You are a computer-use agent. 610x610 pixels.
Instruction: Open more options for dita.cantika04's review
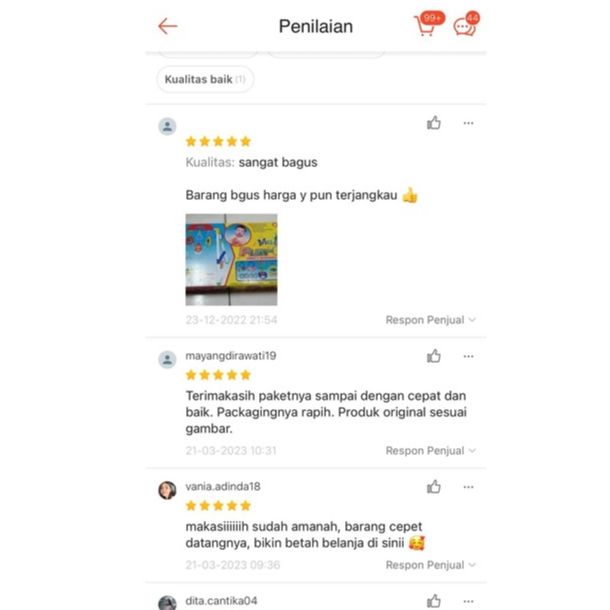pos(468,601)
